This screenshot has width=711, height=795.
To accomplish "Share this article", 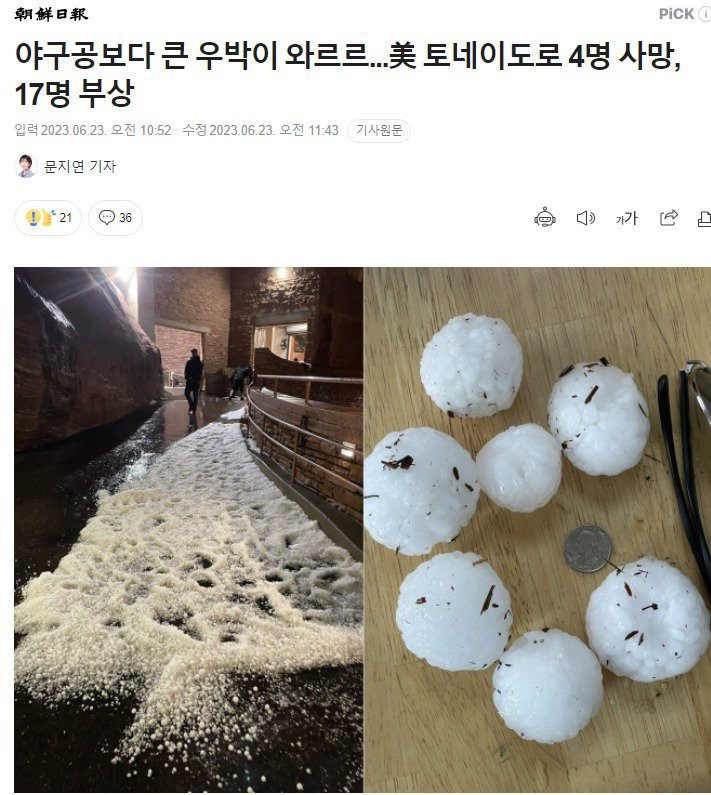I will point(669,218).
